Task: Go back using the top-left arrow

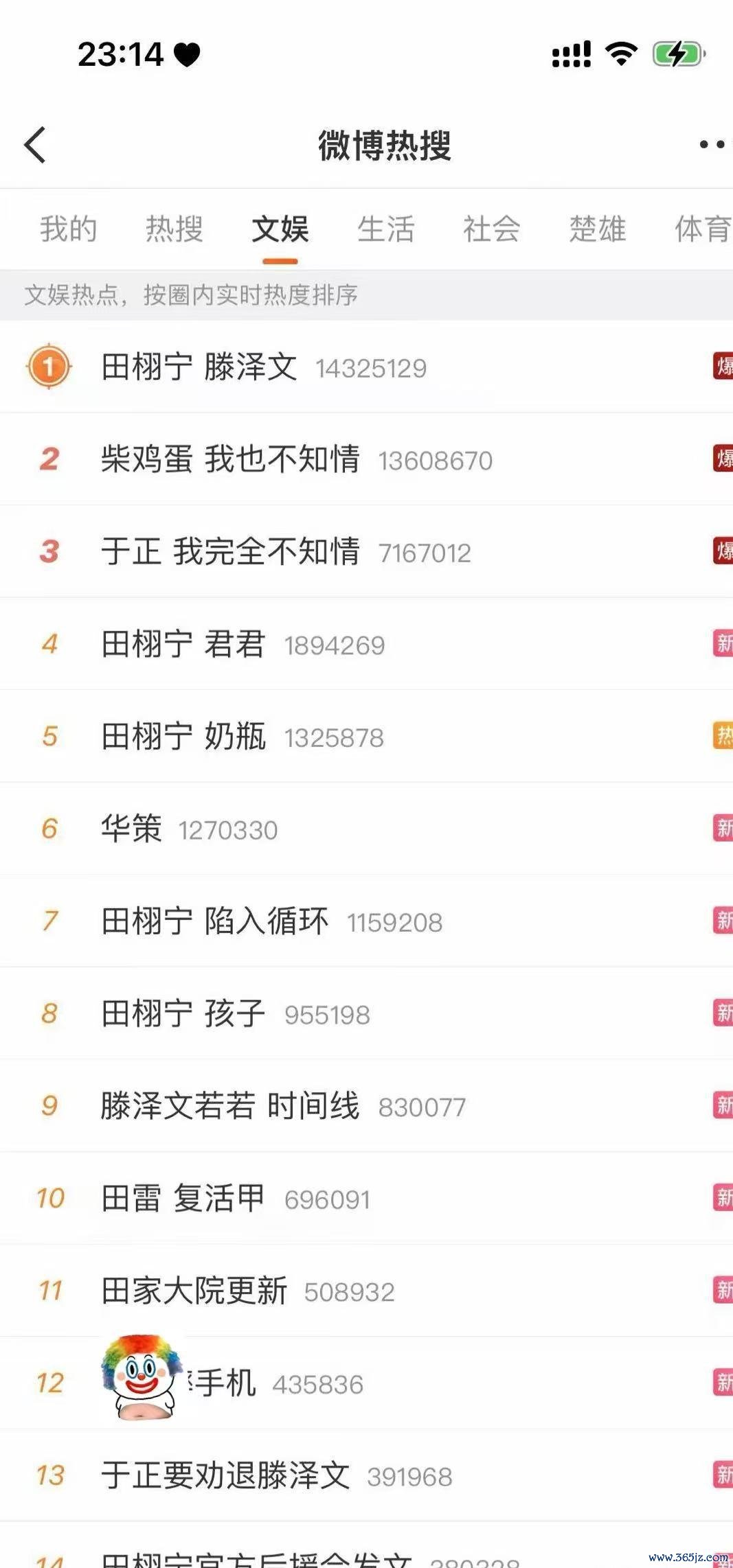Action: click(x=35, y=144)
